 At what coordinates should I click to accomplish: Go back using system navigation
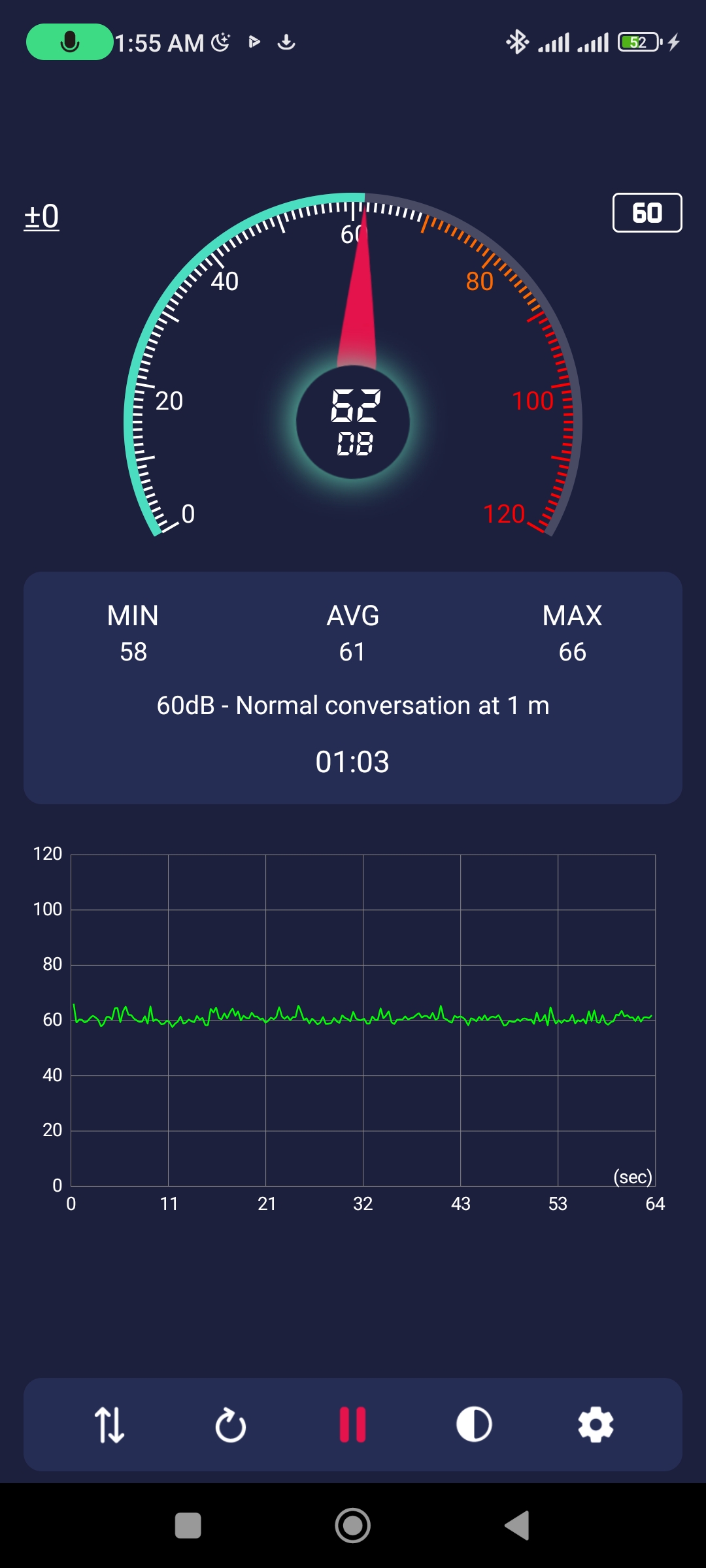(517, 1526)
